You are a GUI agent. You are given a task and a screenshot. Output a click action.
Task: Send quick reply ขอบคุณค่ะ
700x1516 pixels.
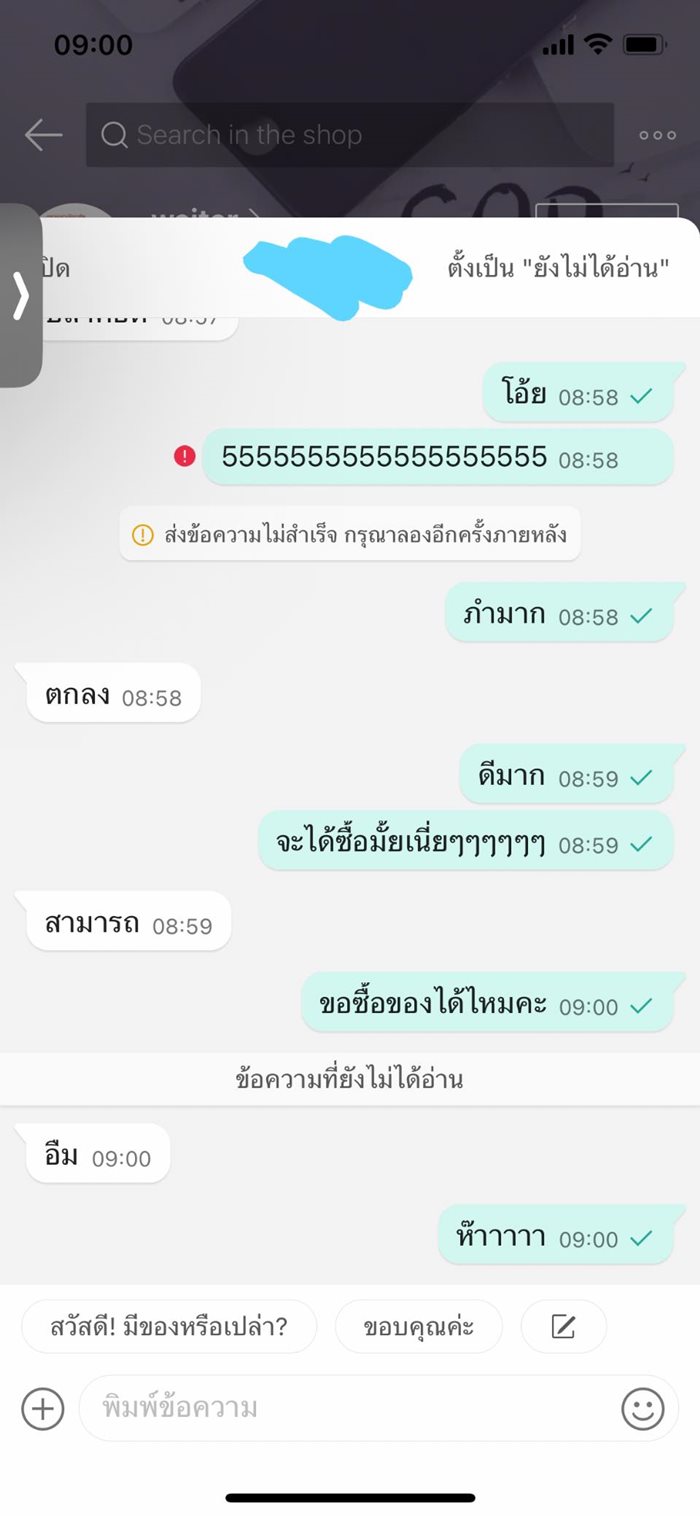(x=418, y=1327)
